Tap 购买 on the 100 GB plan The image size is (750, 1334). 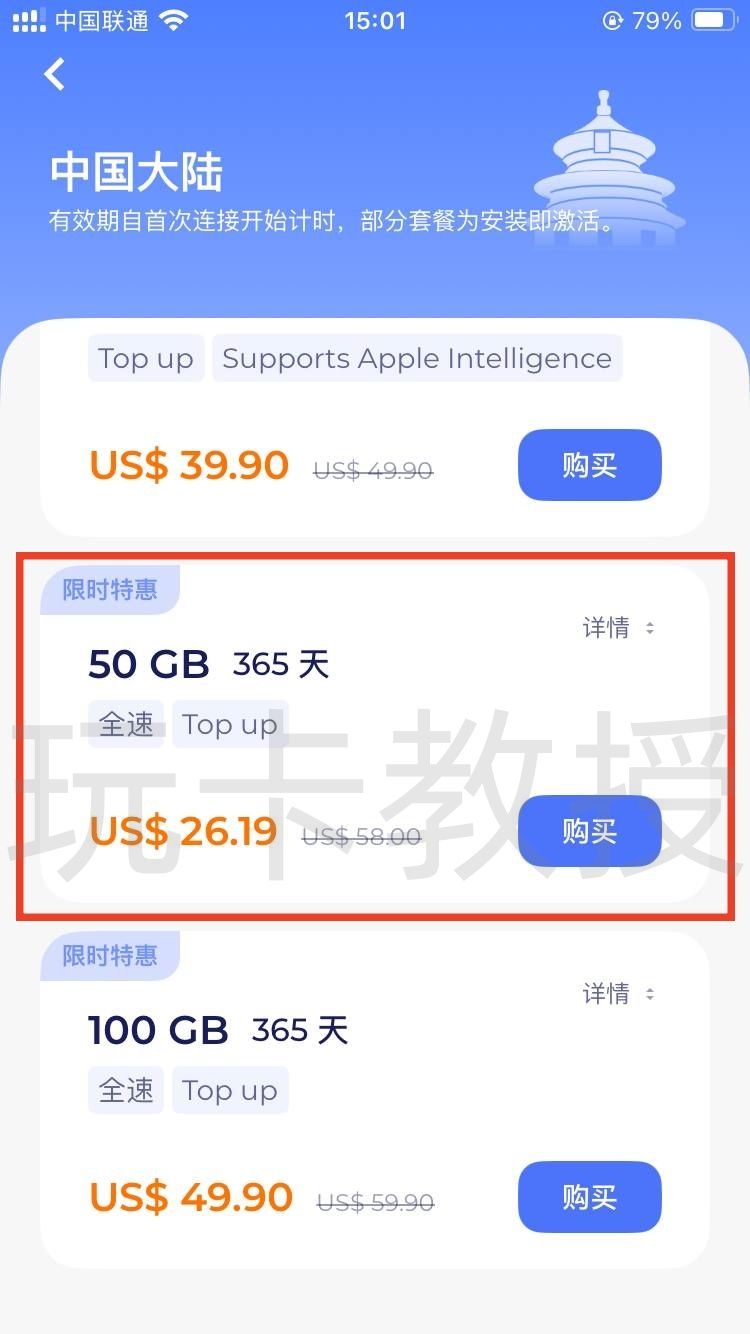[x=589, y=1197]
